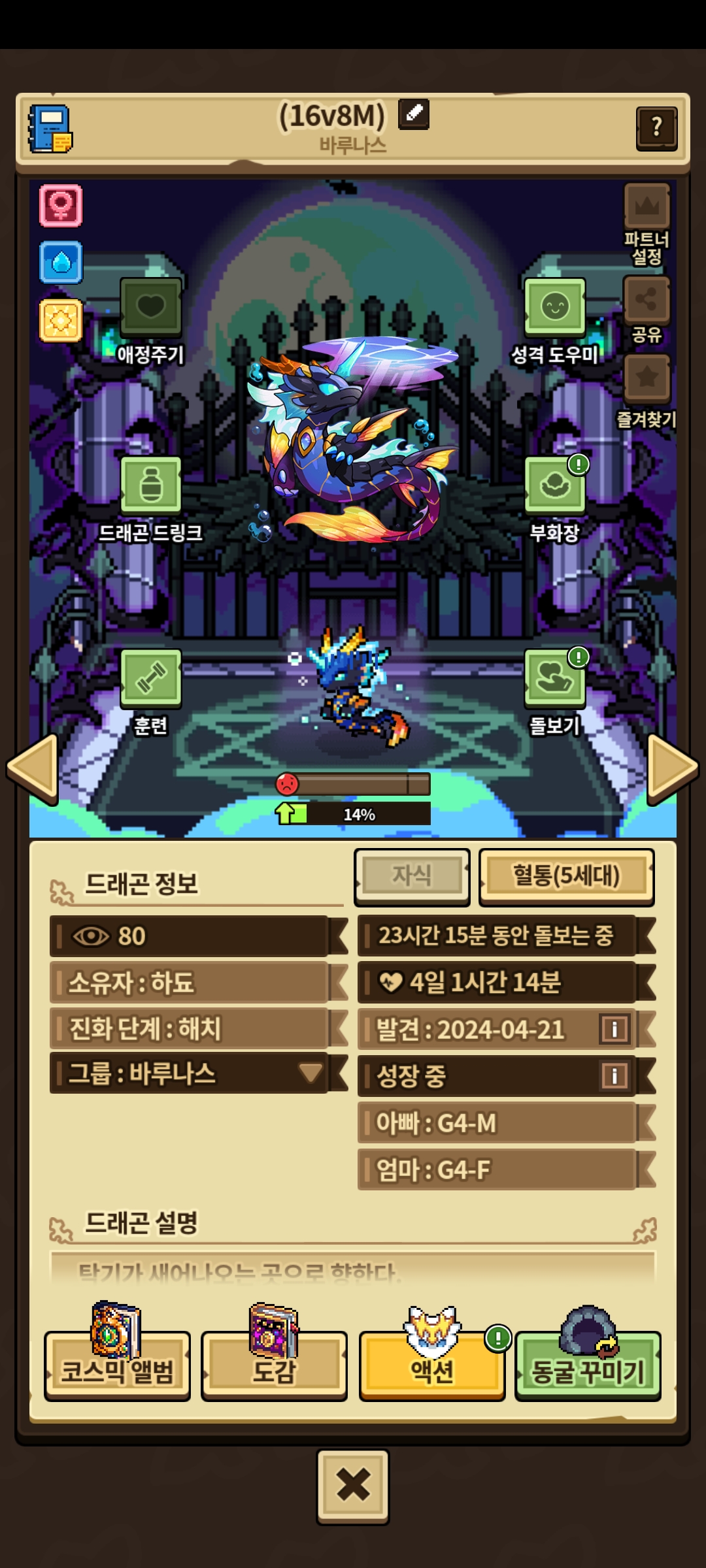View 혈통(5세대) lineage
This screenshot has height=1568, width=706.
point(566,877)
